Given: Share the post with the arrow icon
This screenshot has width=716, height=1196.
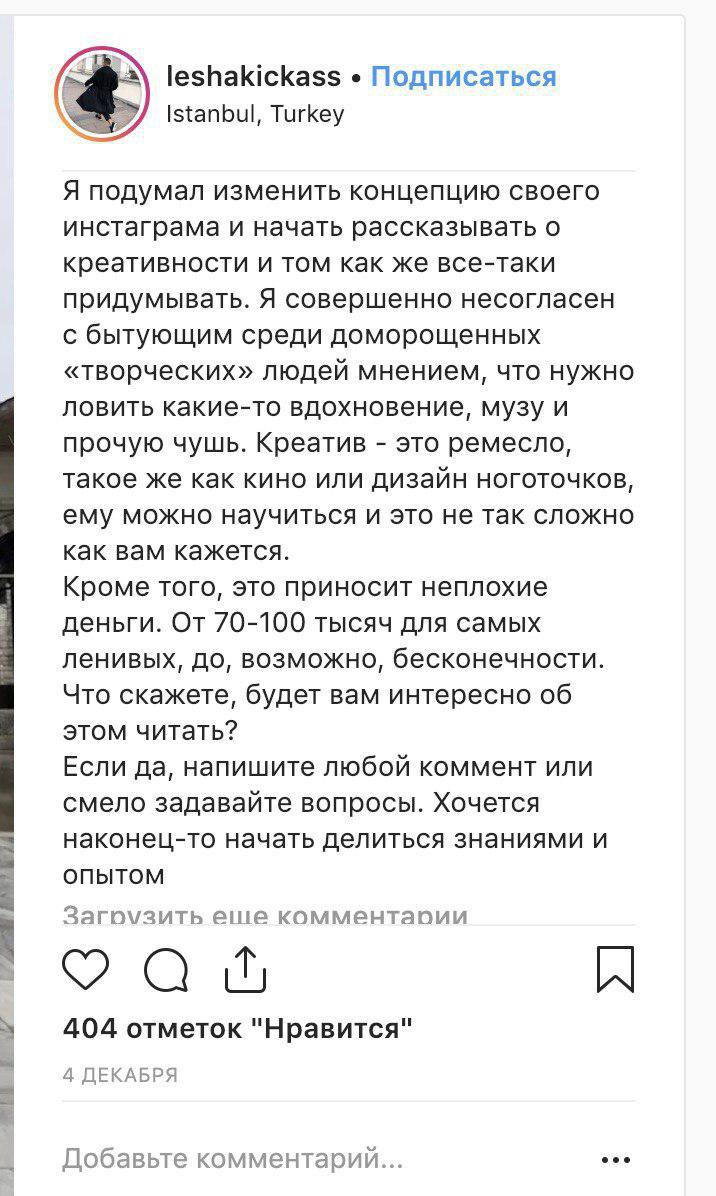Looking at the screenshot, I should click(244, 970).
